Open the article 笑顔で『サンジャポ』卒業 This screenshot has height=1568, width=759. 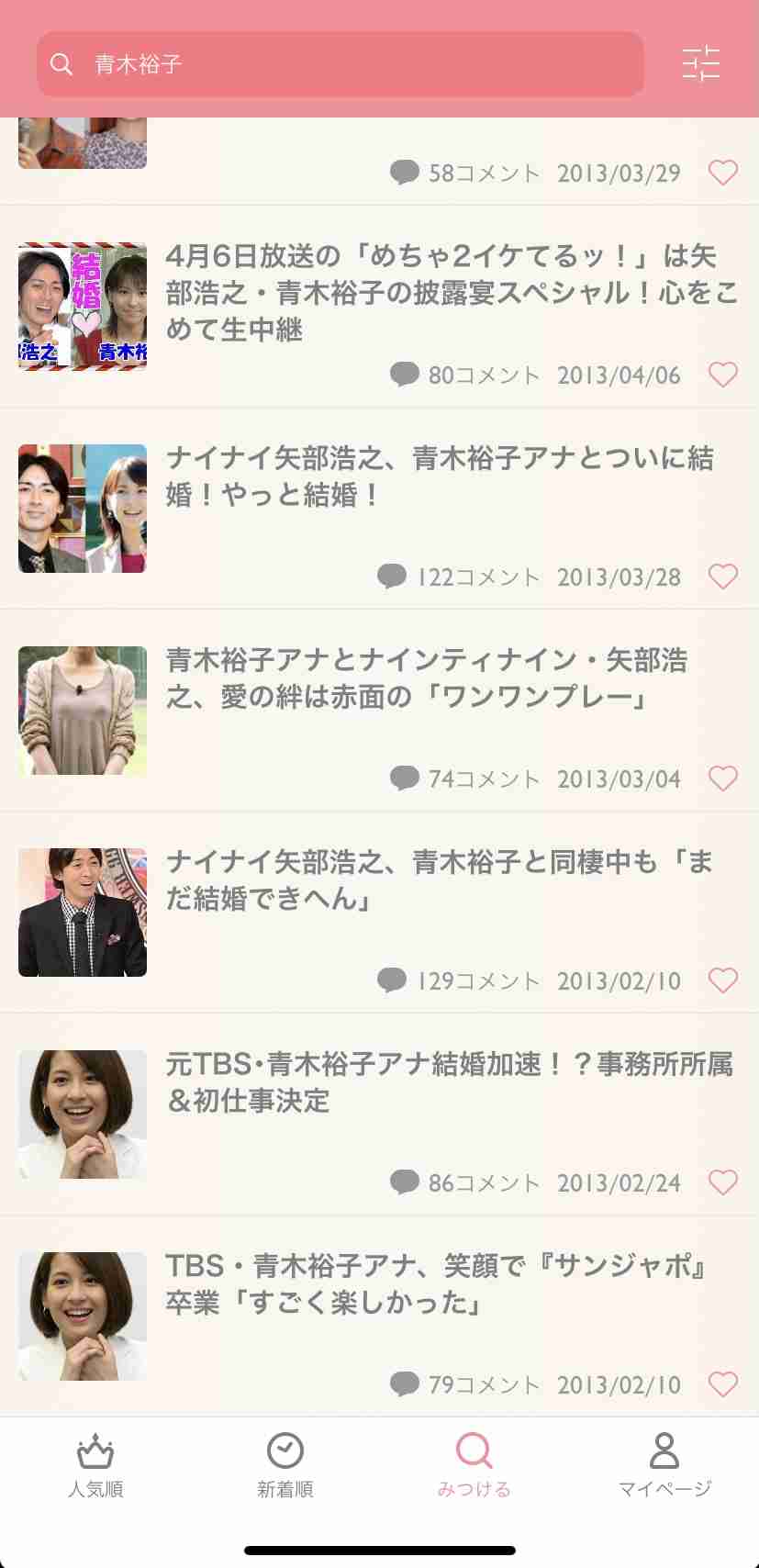pos(379,1316)
